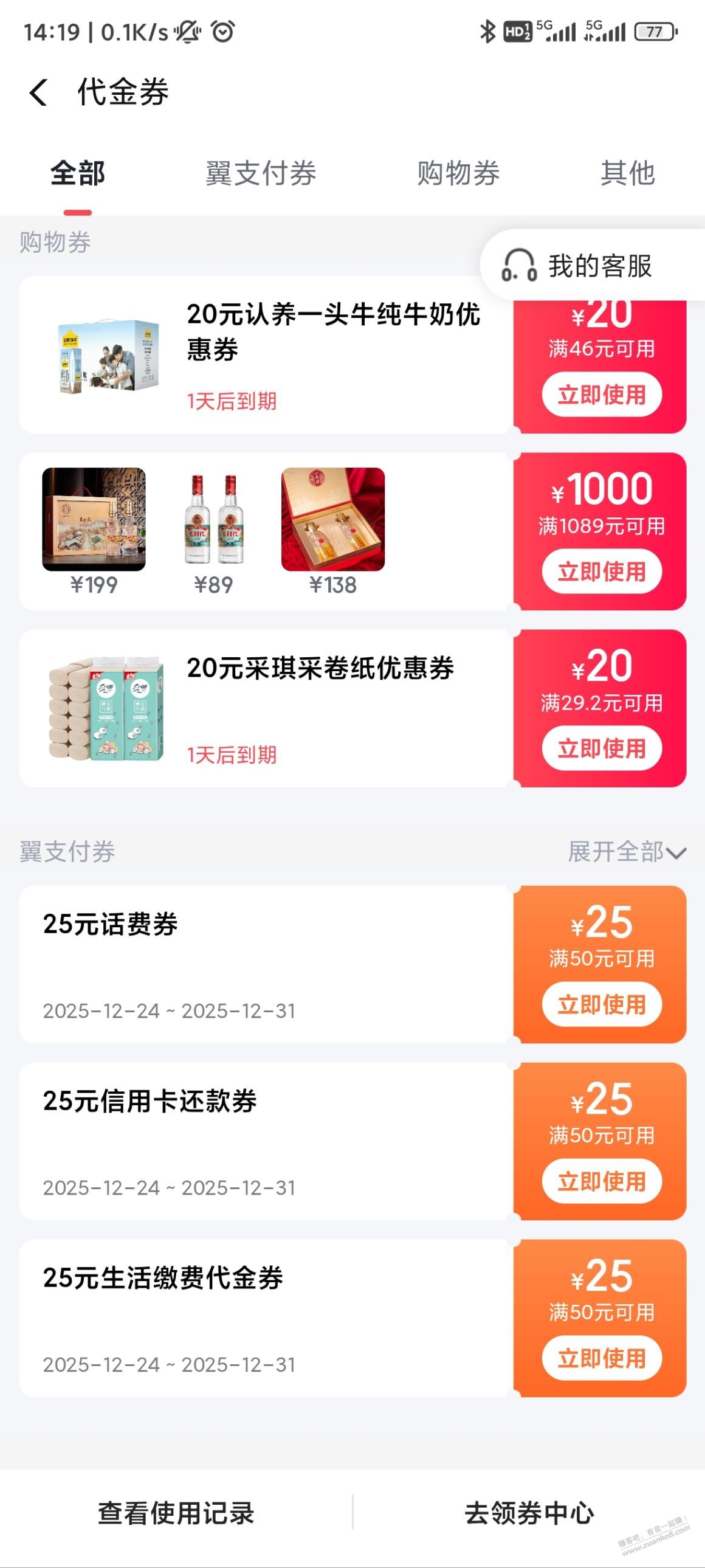
Task: Use the 25元生活缴费代金券 now
Action: pyautogui.click(x=601, y=1358)
